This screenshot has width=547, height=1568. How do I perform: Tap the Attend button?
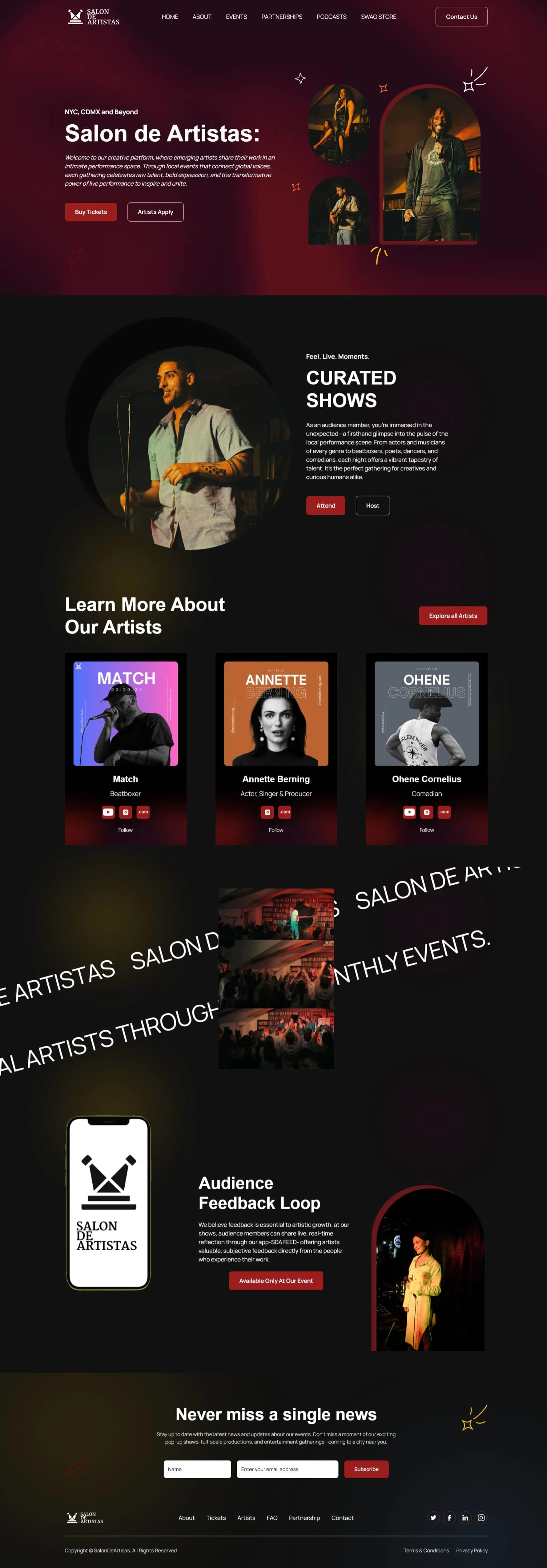click(x=325, y=505)
